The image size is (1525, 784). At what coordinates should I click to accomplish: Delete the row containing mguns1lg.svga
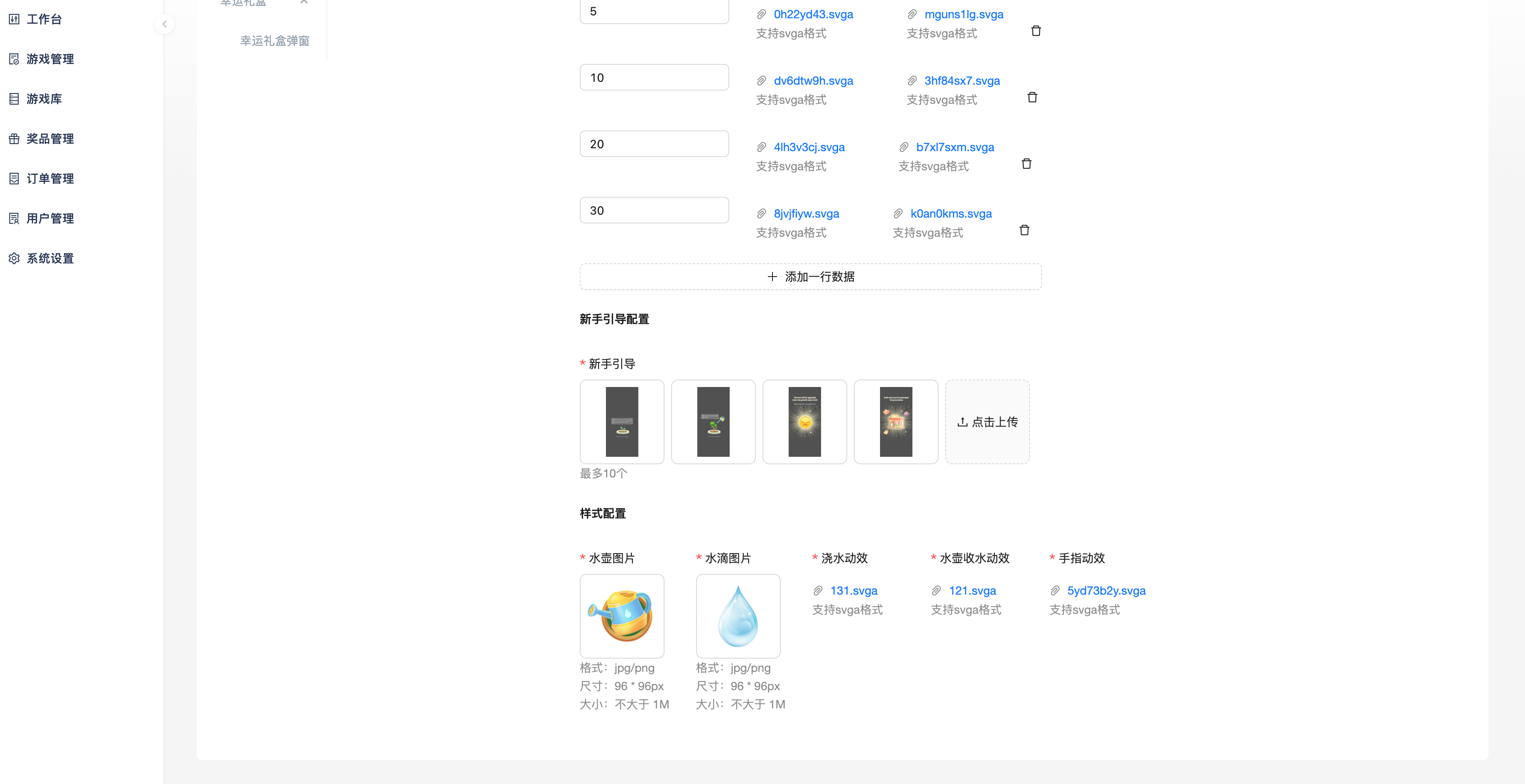point(1035,31)
